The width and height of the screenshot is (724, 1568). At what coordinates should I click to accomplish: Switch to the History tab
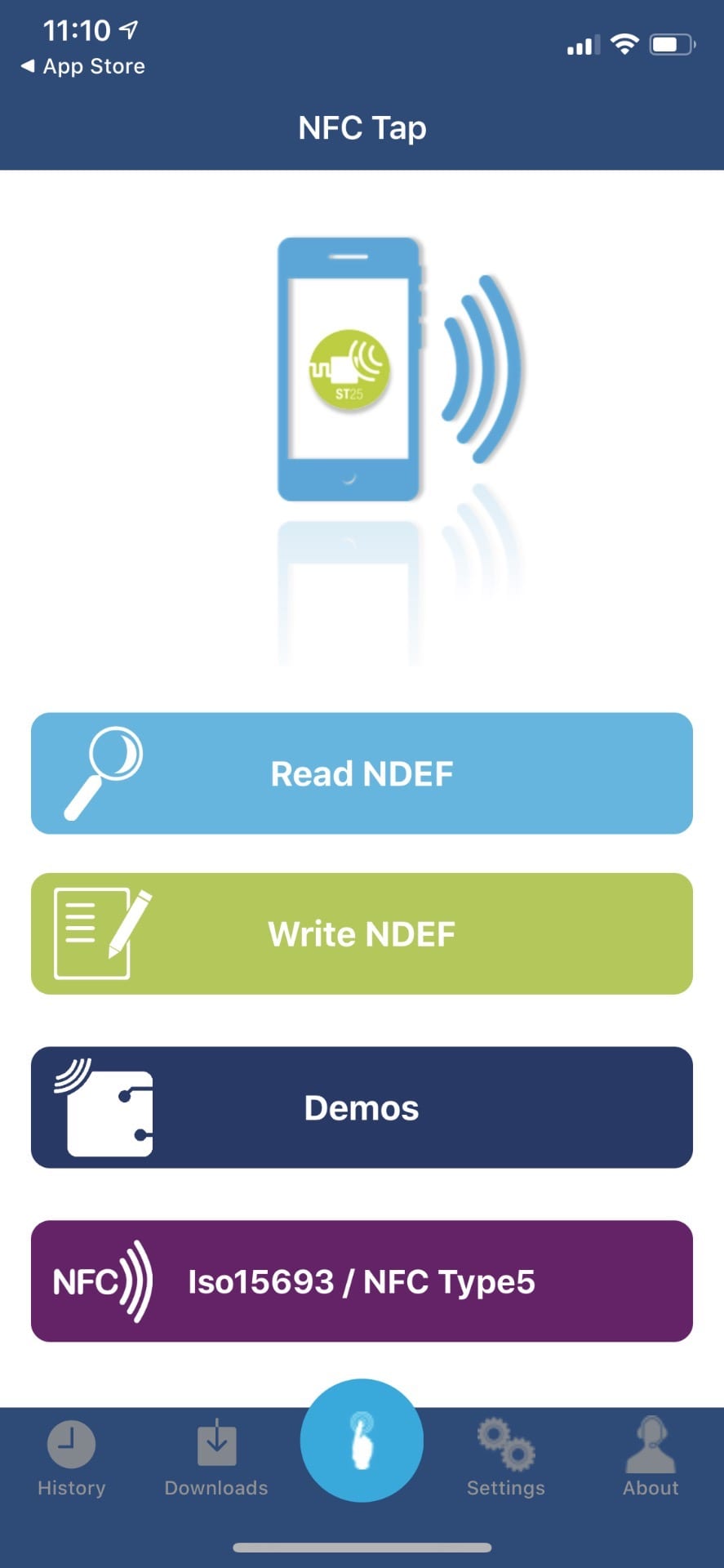[72, 1459]
